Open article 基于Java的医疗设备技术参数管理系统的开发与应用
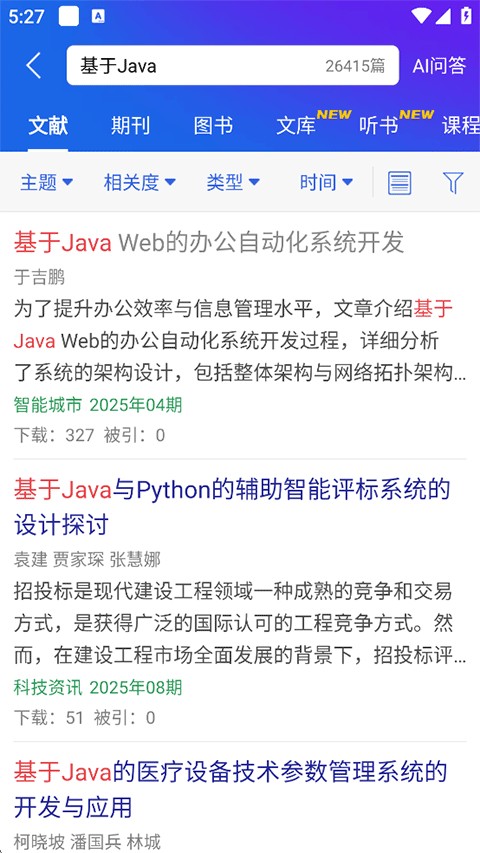Image resolution: width=480 pixels, height=853 pixels. [x=231, y=789]
